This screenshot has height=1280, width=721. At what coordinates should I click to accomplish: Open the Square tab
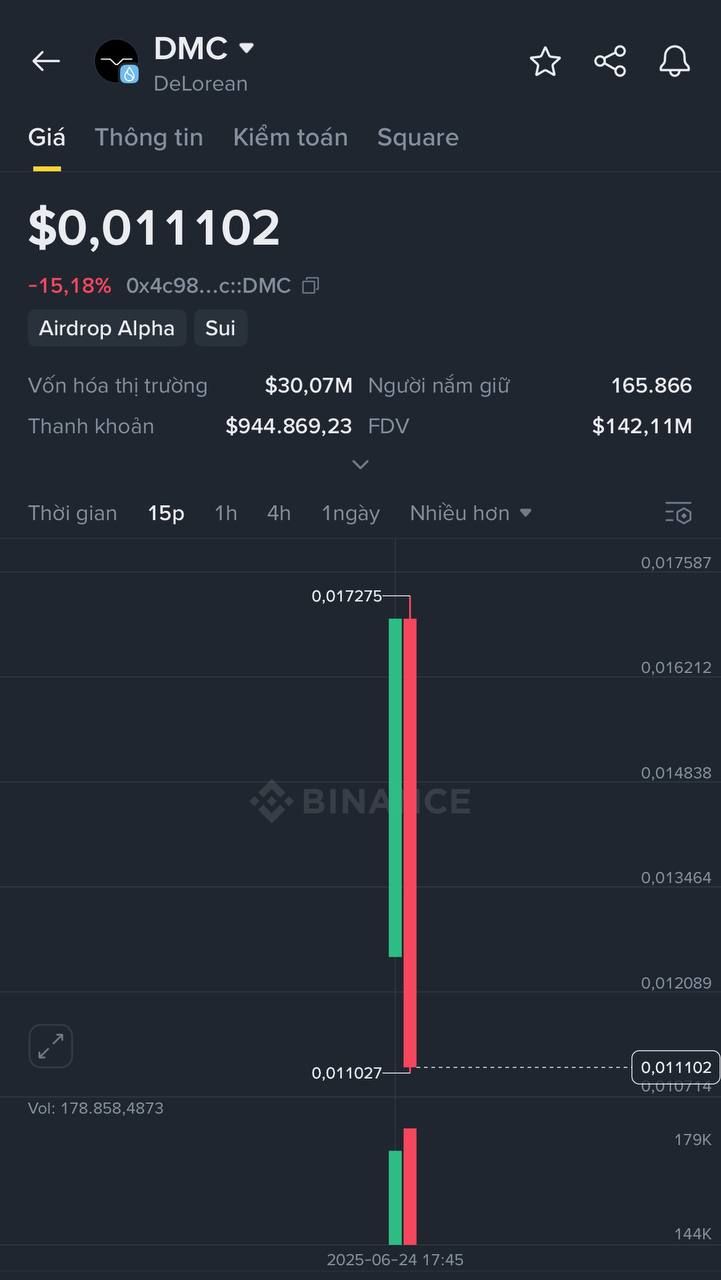point(418,138)
